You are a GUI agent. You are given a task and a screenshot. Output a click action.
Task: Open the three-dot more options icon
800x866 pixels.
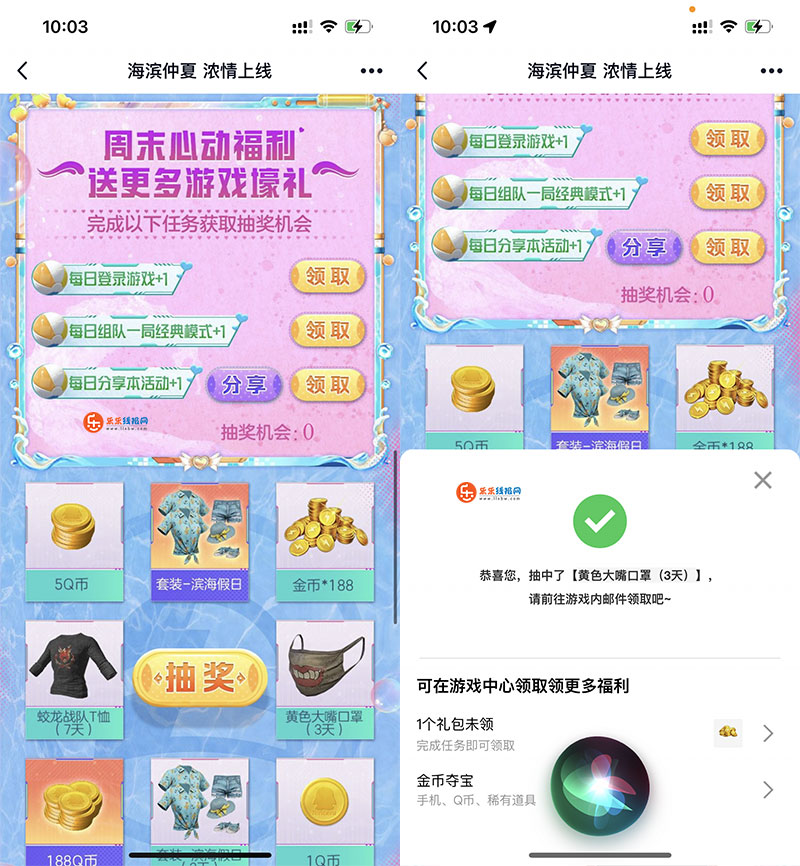point(371,71)
